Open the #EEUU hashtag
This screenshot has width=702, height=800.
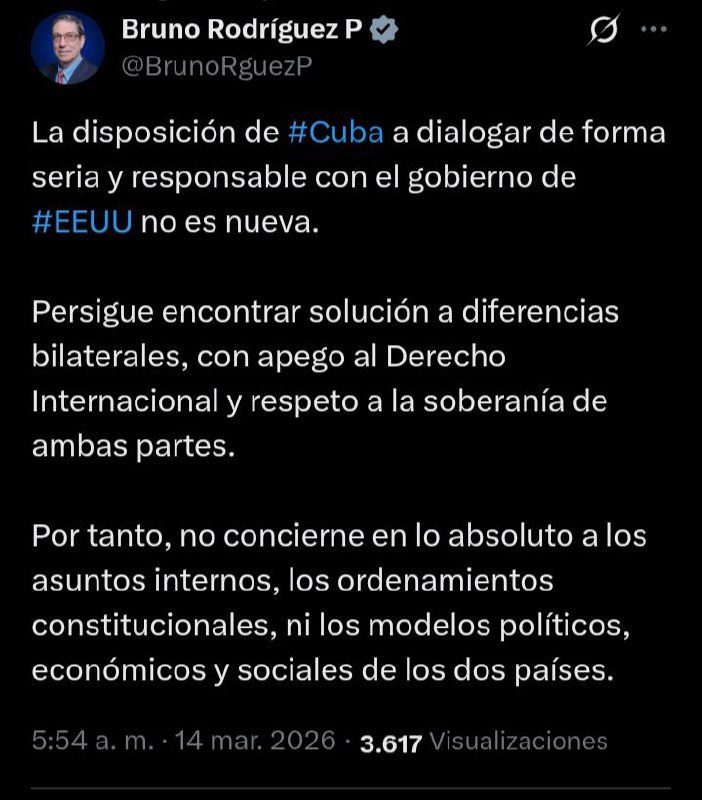82,222
